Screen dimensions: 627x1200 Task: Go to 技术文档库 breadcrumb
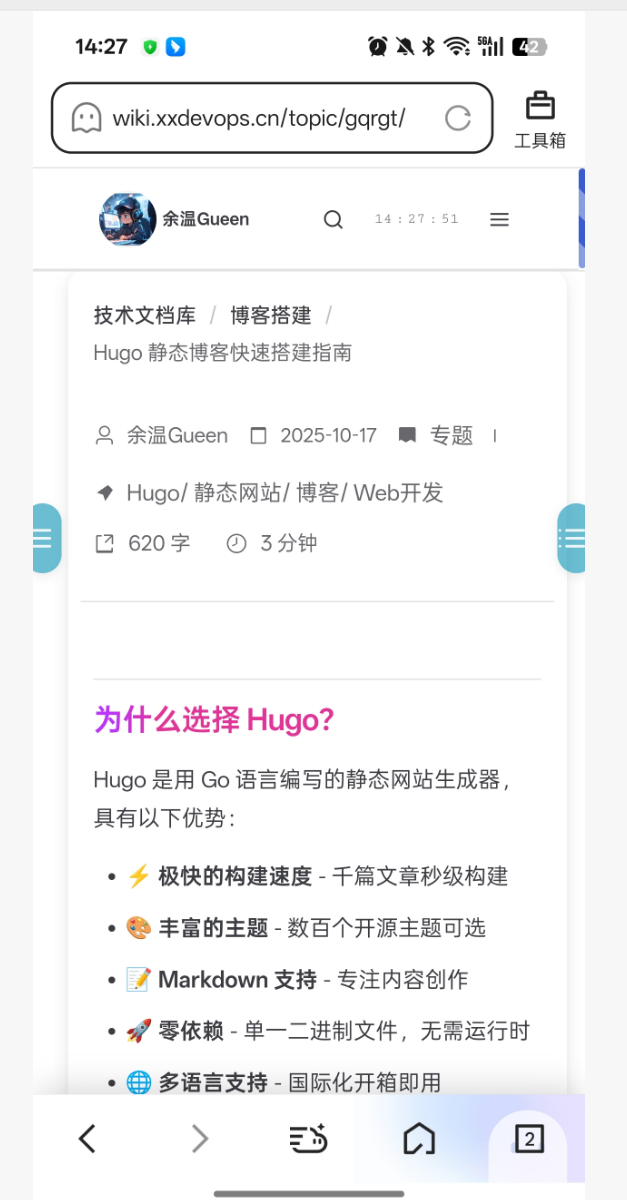coord(145,316)
